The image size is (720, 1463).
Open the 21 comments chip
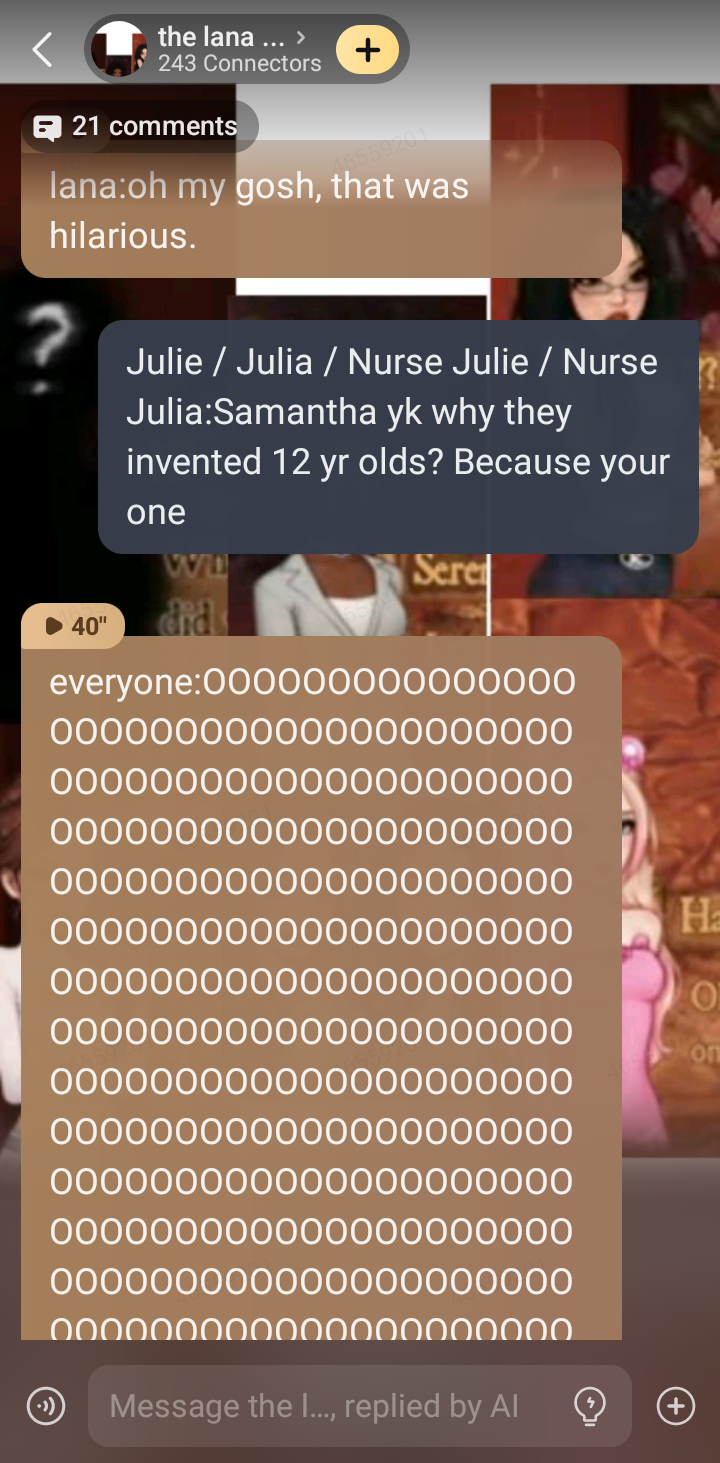(138, 127)
